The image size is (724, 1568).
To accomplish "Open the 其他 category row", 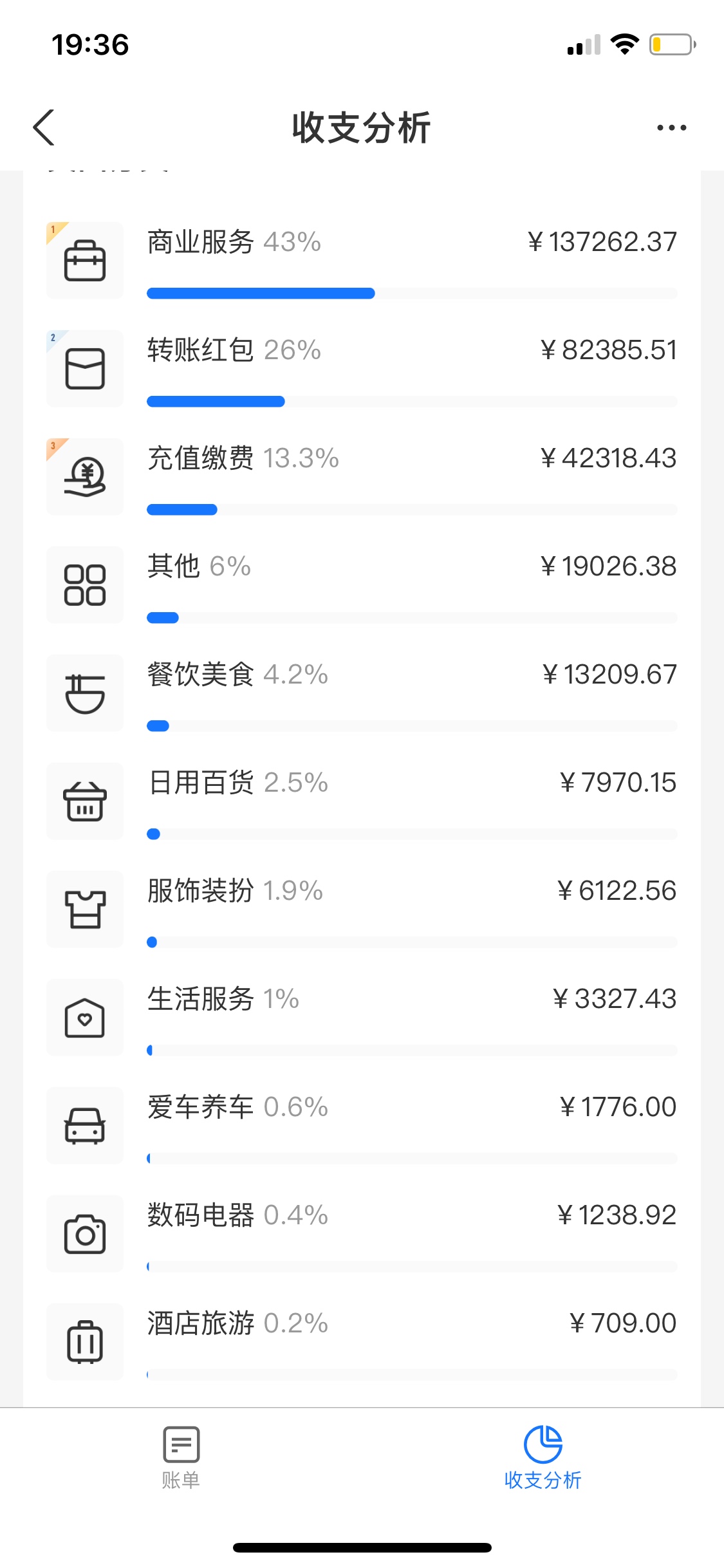I will 362,585.
